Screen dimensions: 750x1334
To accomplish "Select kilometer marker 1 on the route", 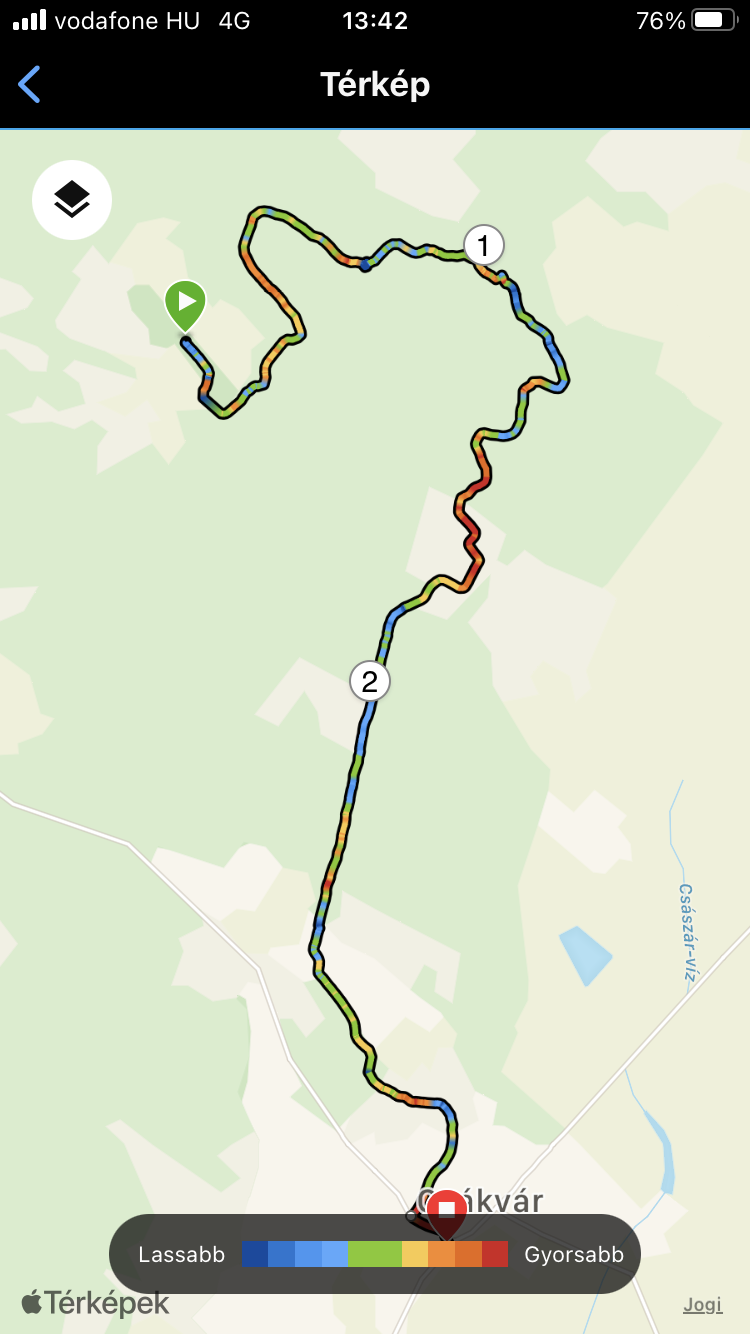I will click(x=484, y=245).
